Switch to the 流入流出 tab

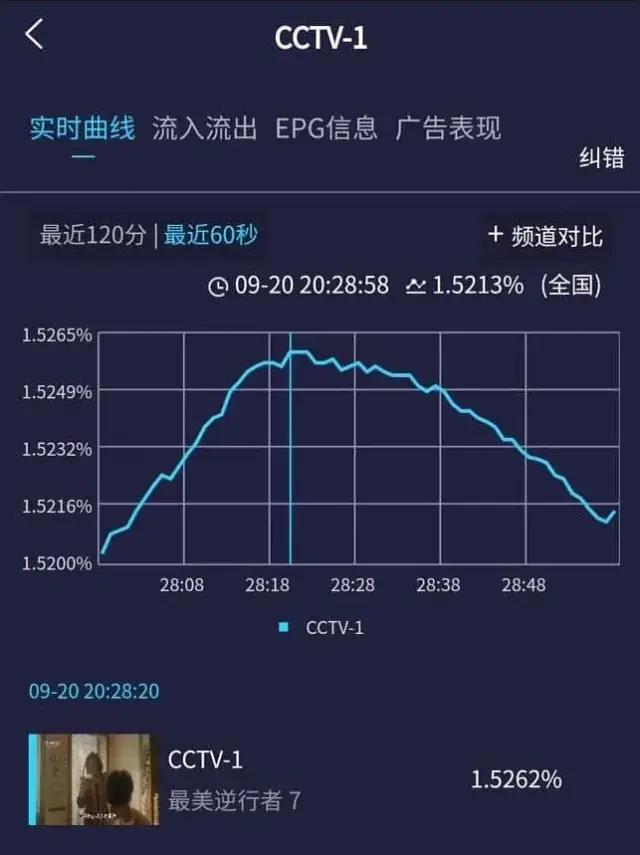point(204,128)
